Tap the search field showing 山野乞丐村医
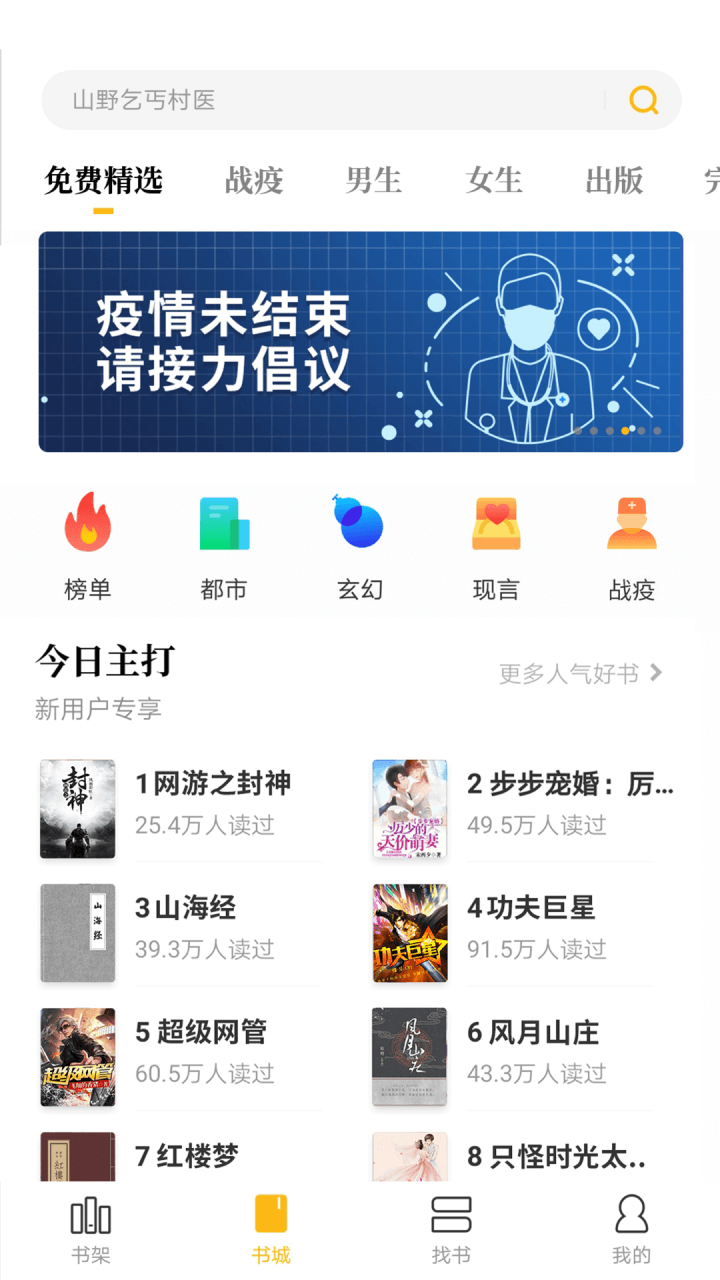 coord(320,100)
